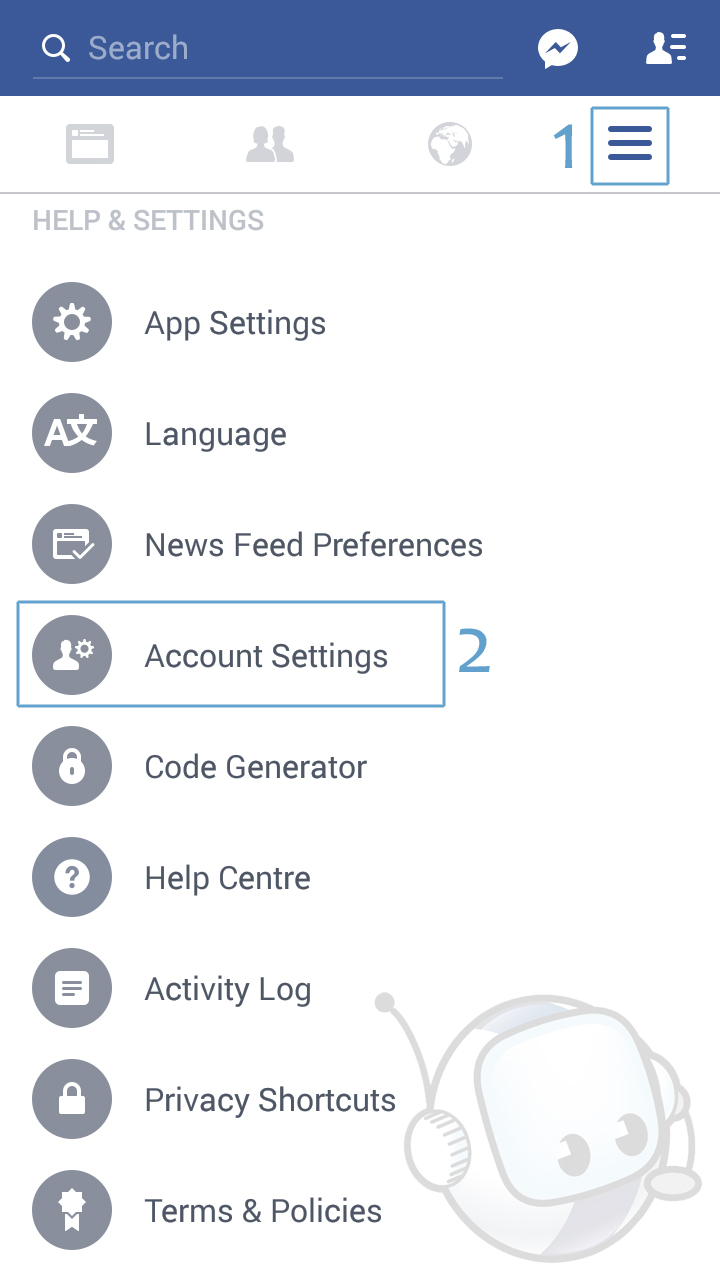Viewport: 720px width, 1280px height.
Task: Open App Settings
Action: 235,323
